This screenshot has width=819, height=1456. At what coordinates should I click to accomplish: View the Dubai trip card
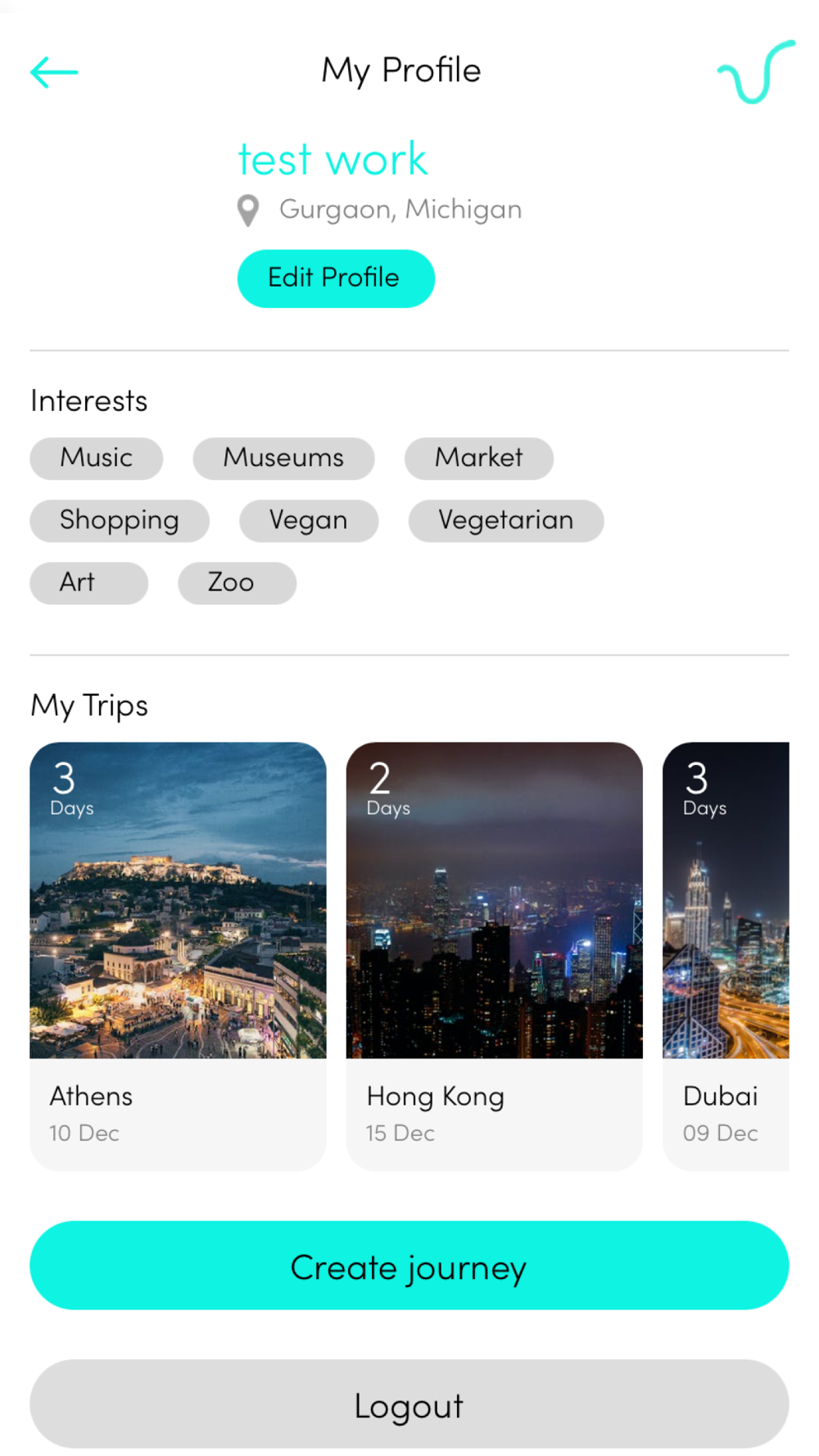click(x=726, y=956)
